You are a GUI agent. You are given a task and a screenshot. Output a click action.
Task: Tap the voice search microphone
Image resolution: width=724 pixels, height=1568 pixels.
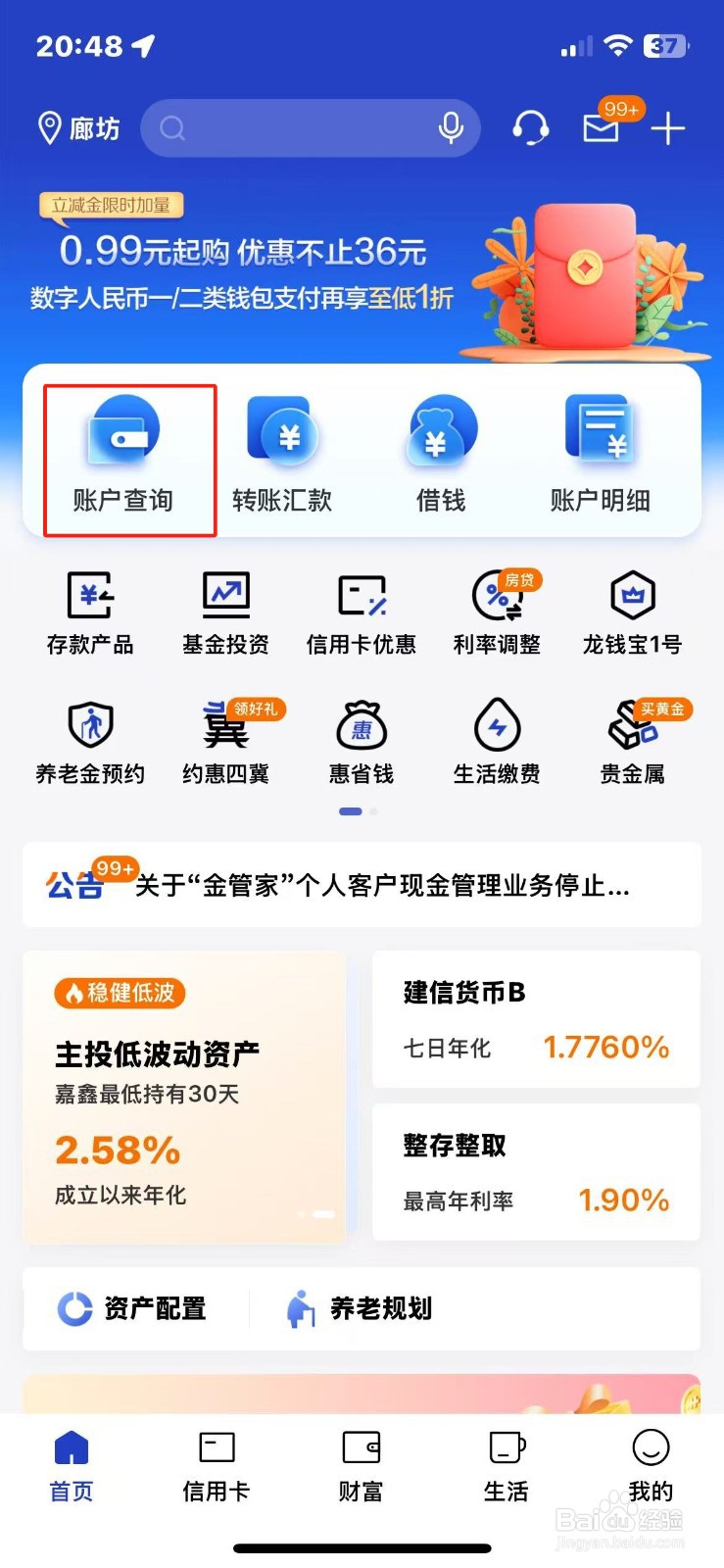(x=450, y=127)
